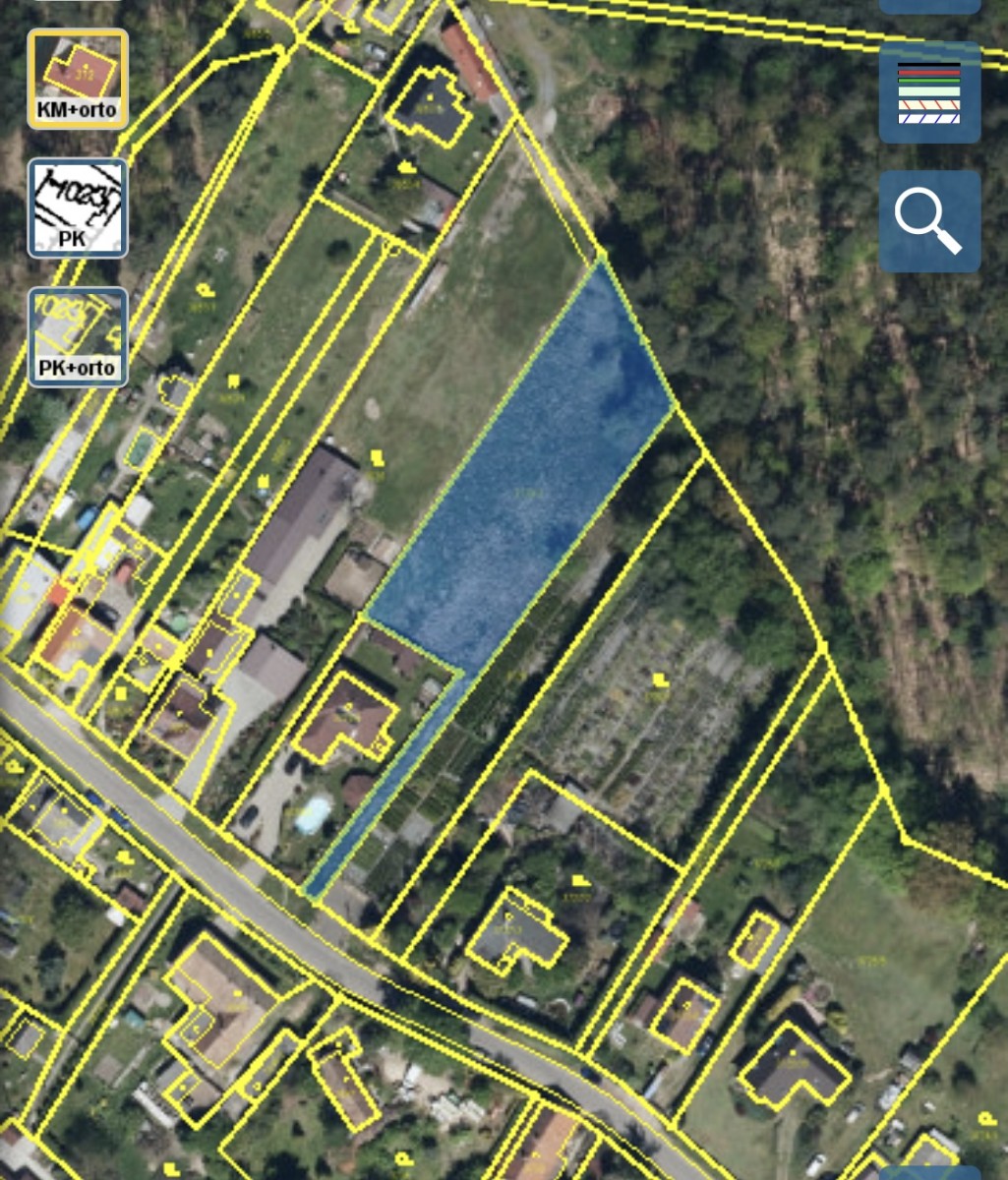This screenshot has width=1008, height=1180.
Task: Open the search magnifier
Action: 929,222
